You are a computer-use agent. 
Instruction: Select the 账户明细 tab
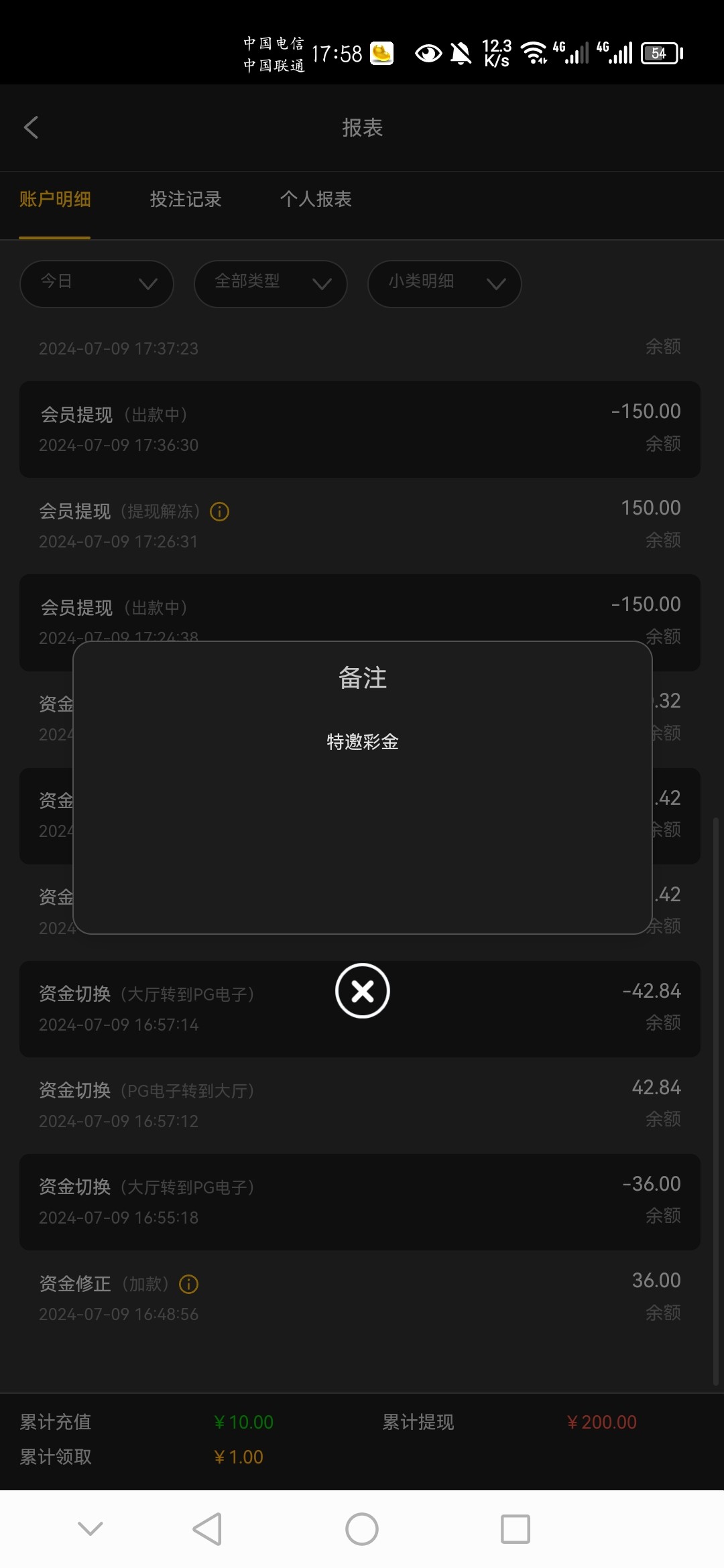(x=55, y=199)
